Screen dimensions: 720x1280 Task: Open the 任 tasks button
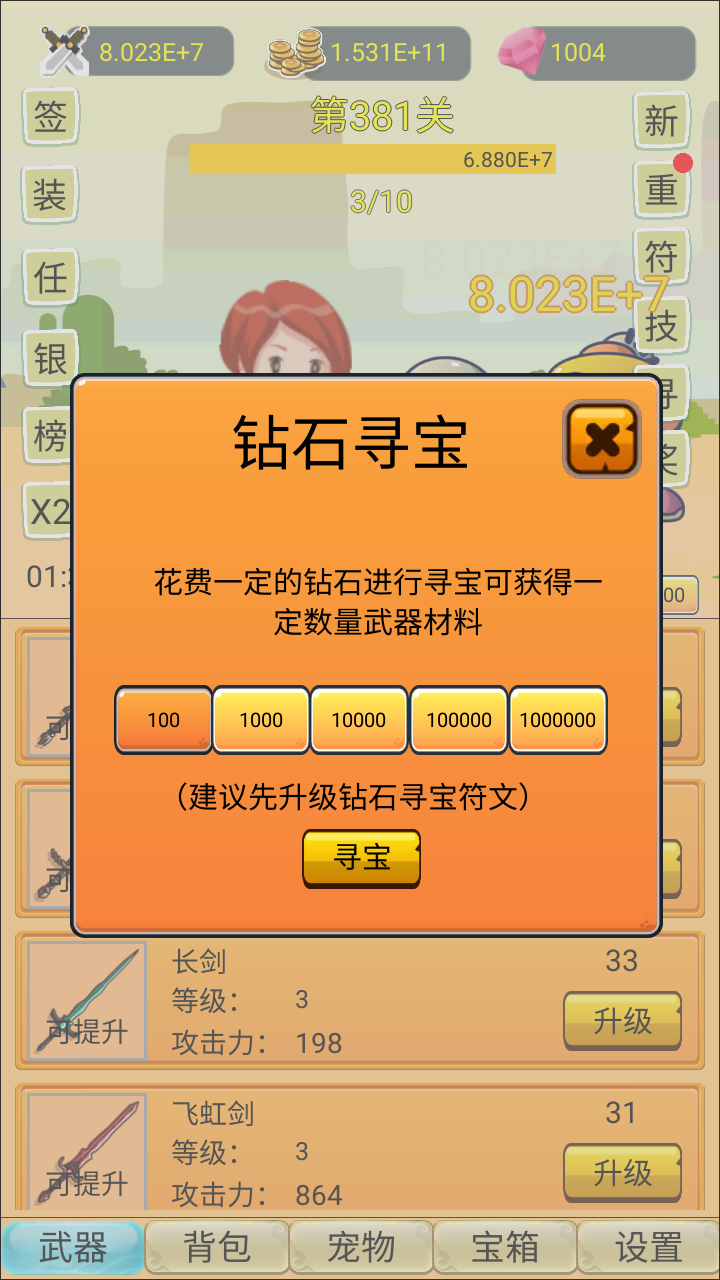(50, 276)
